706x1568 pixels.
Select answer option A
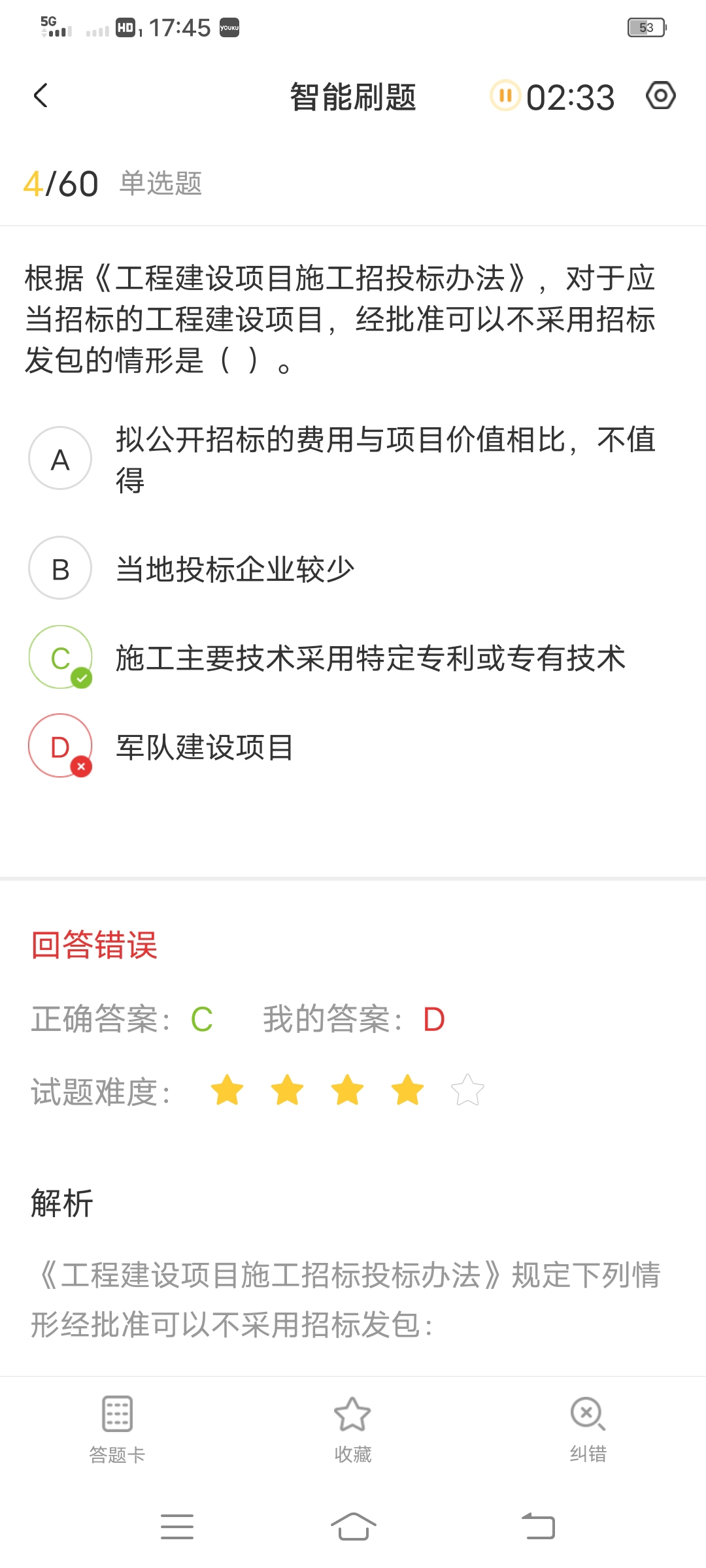click(x=60, y=459)
